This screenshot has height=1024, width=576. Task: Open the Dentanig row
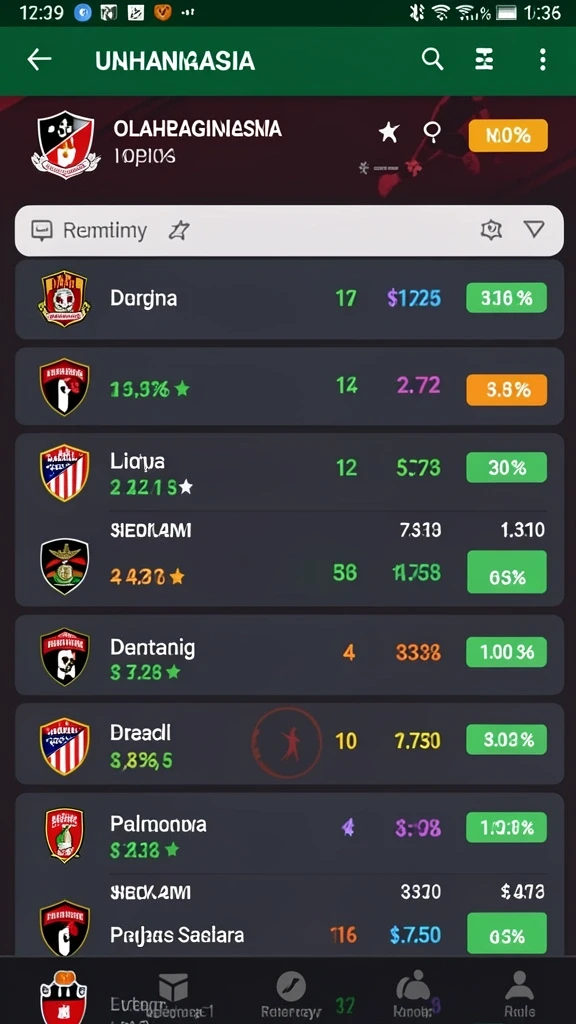pos(289,655)
